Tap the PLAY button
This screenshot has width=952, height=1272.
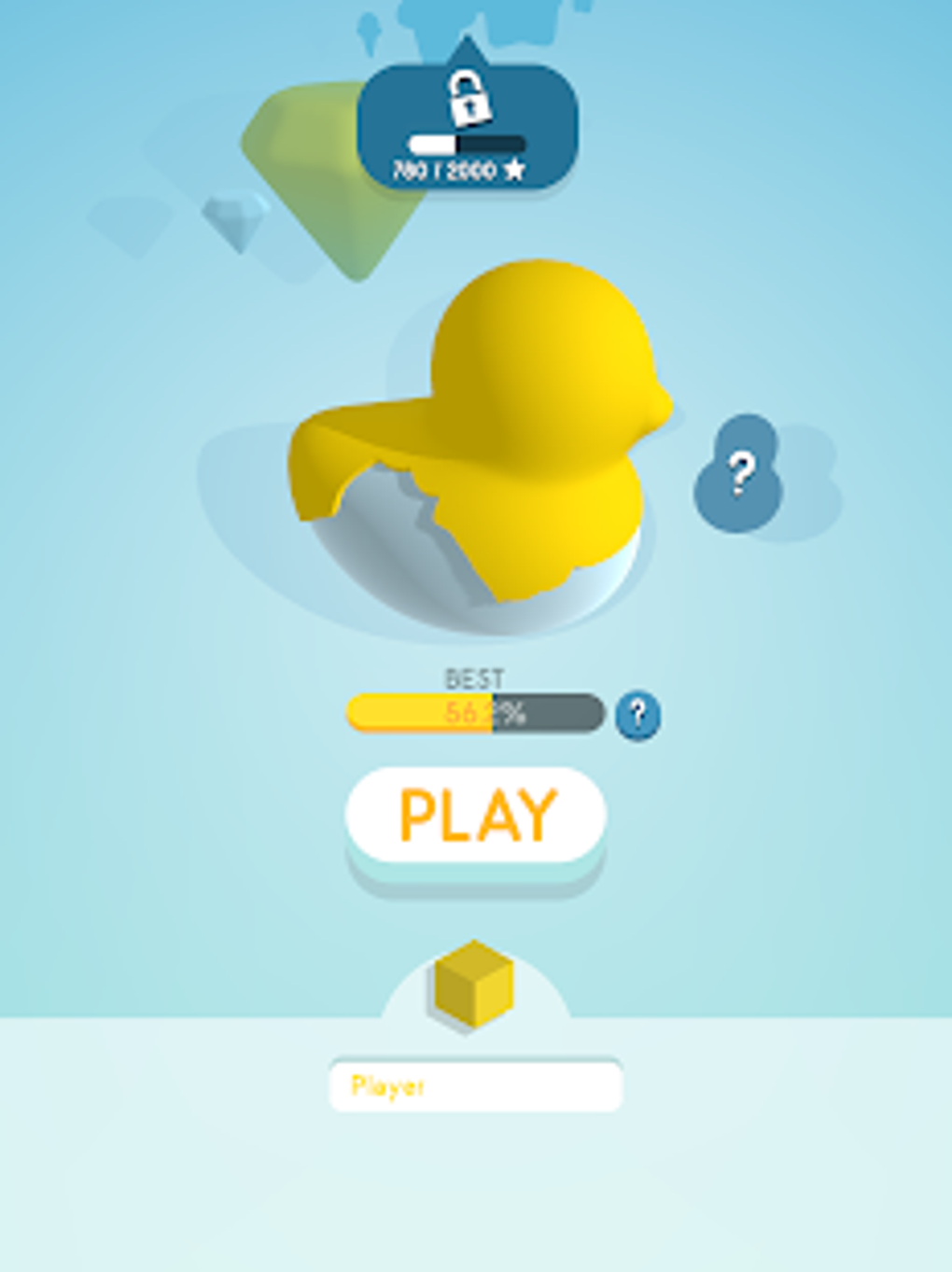click(x=476, y=815)
